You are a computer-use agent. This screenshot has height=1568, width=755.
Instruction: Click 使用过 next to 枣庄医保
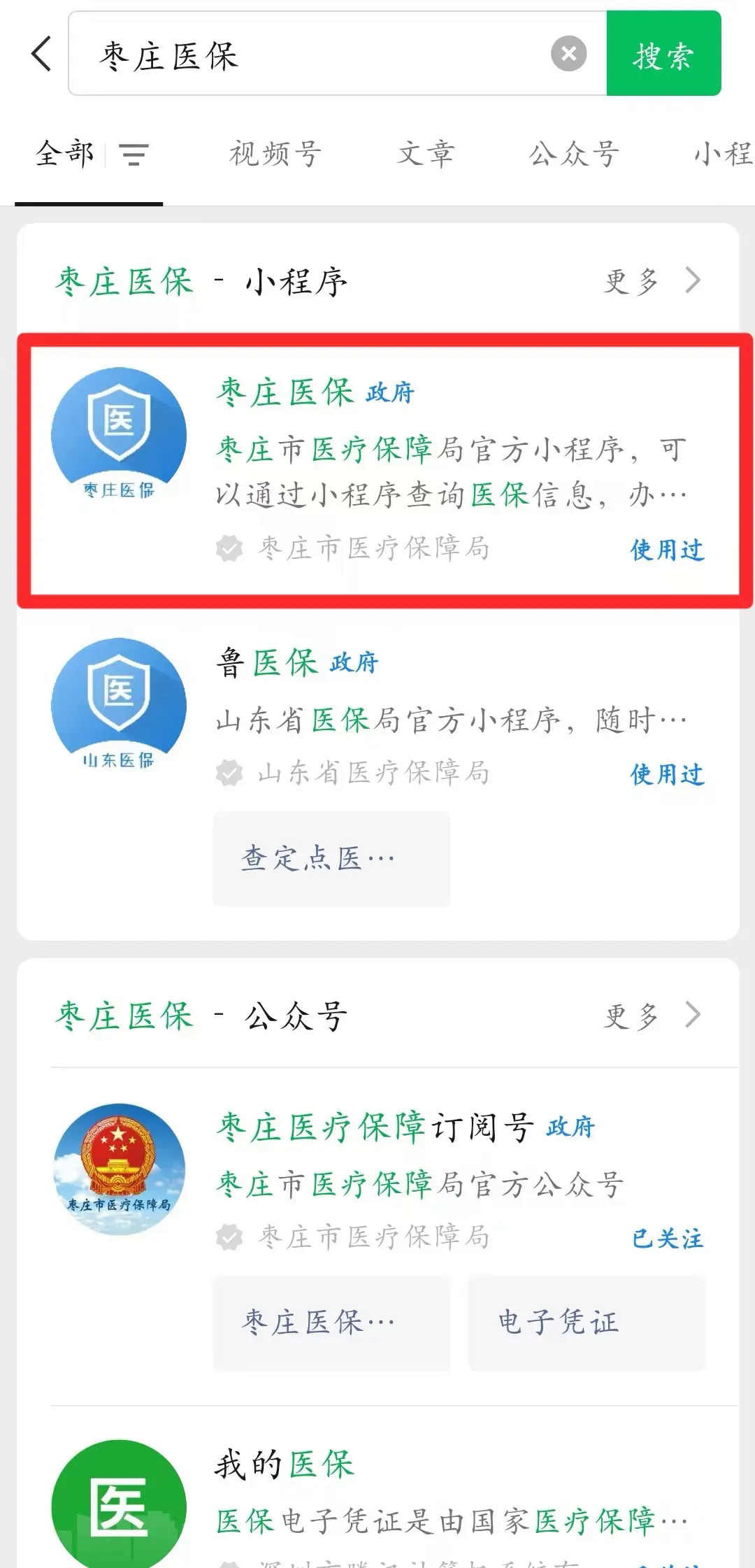click(667, 551)
